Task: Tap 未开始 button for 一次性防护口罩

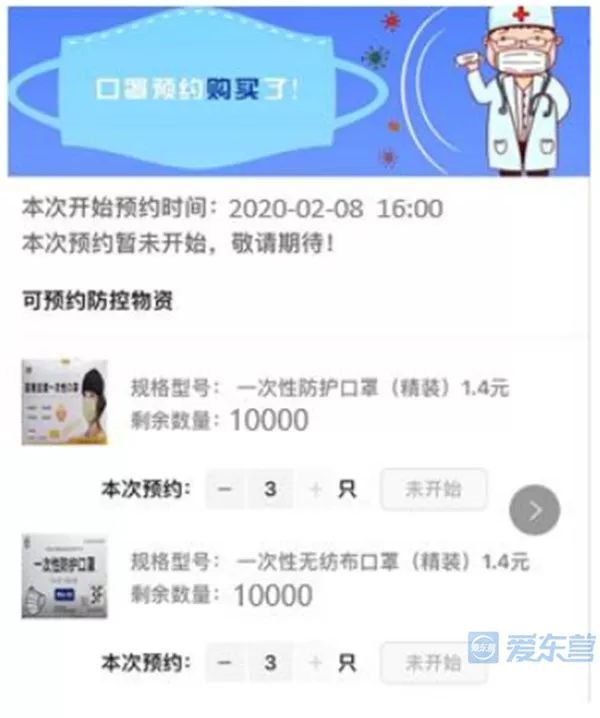Action: click(x=433, y=489)
